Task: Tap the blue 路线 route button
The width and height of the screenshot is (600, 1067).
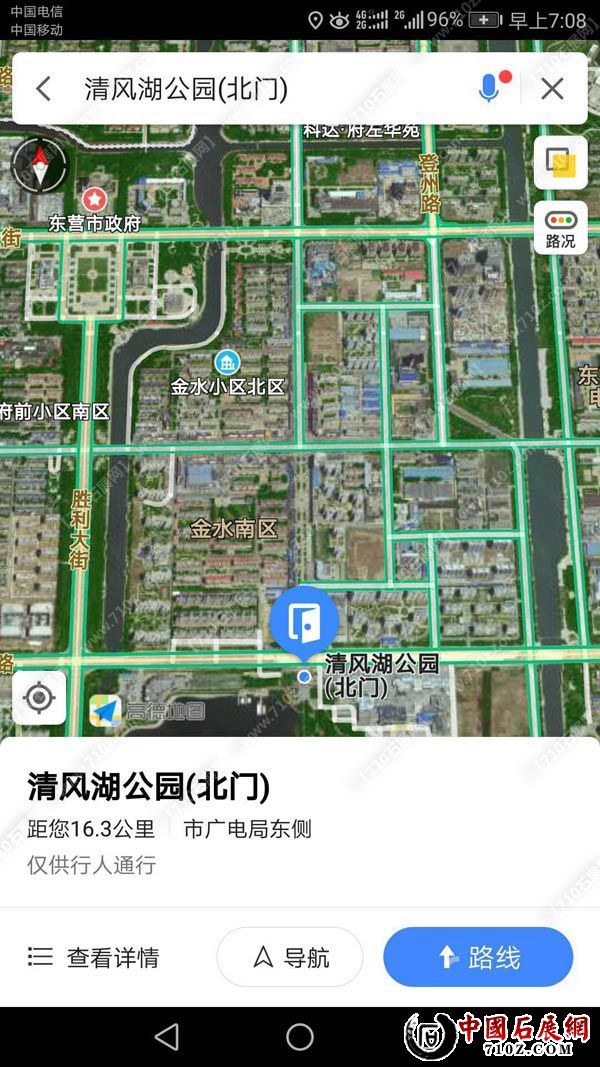Action: pyautogui.click(x=478, y=957)
